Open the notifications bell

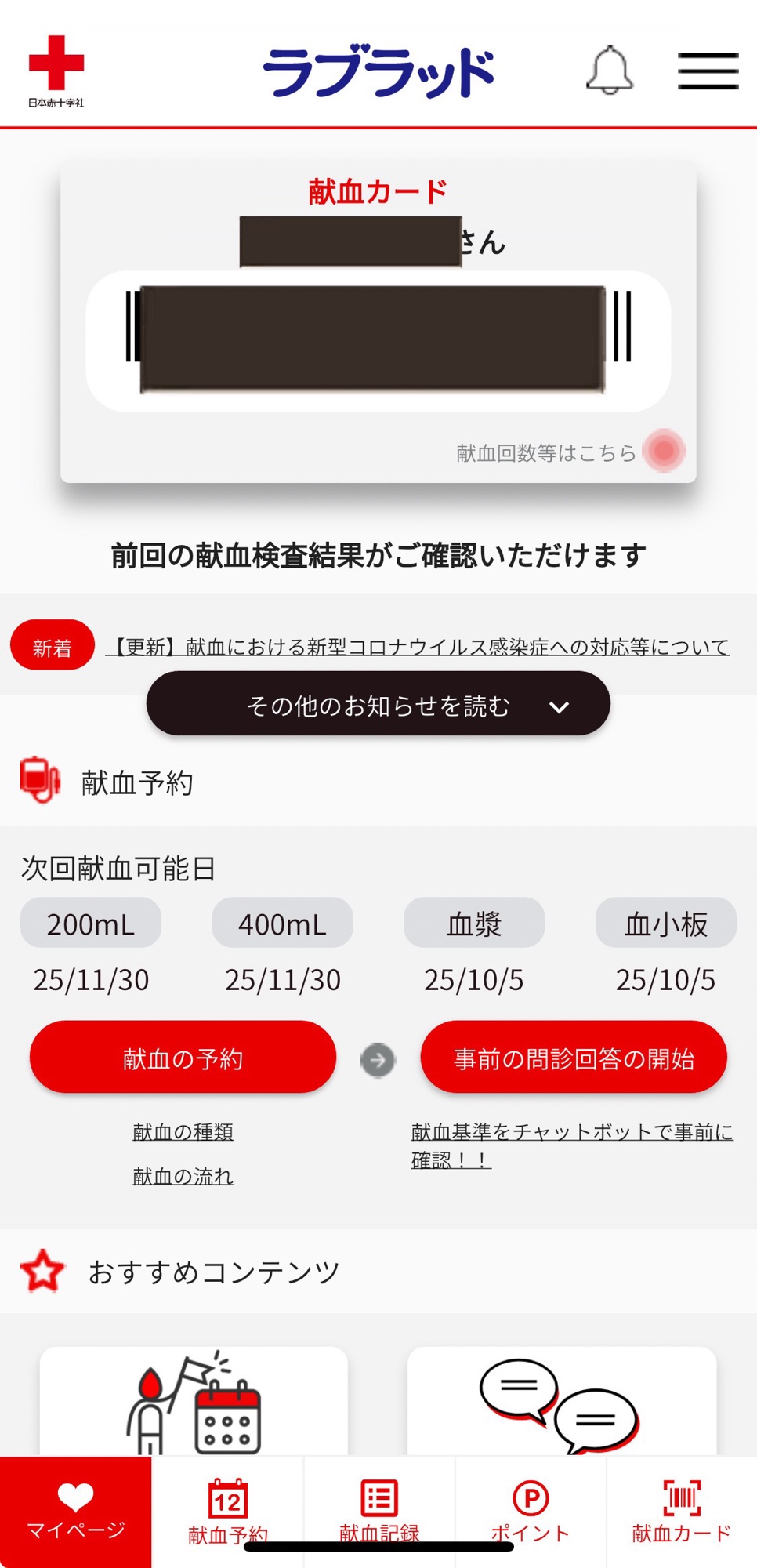coord(609,71)
